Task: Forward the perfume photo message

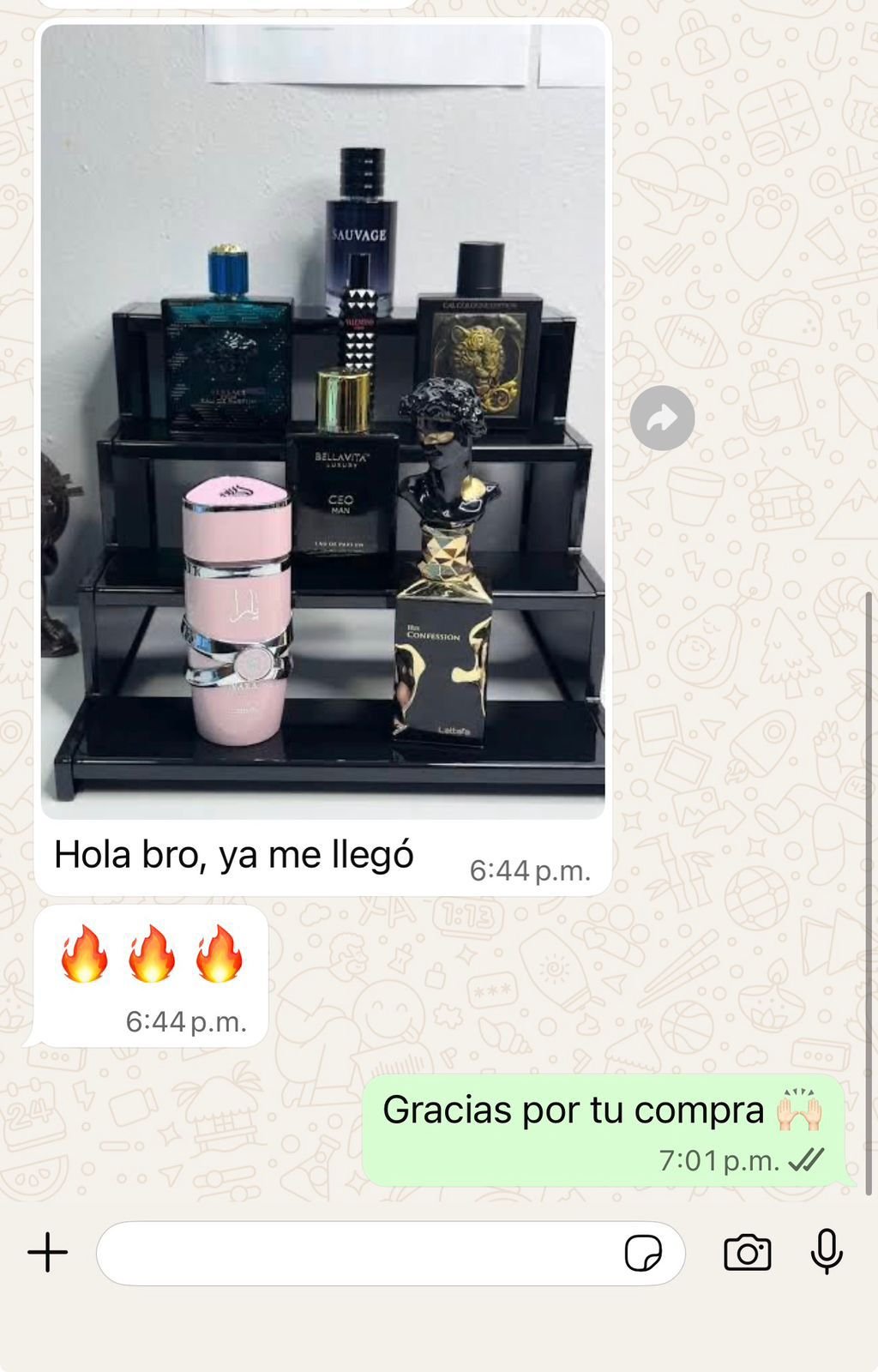Action: click(x=662, y=418)
